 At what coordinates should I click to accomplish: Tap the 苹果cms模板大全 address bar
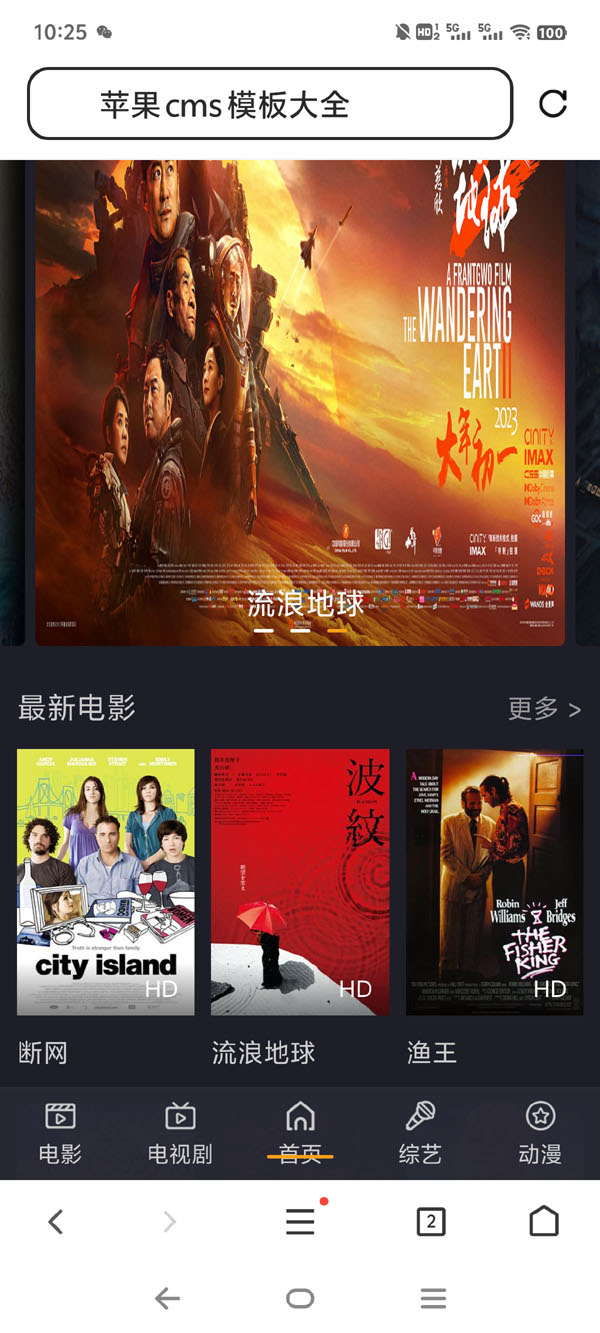click(270, 104)
